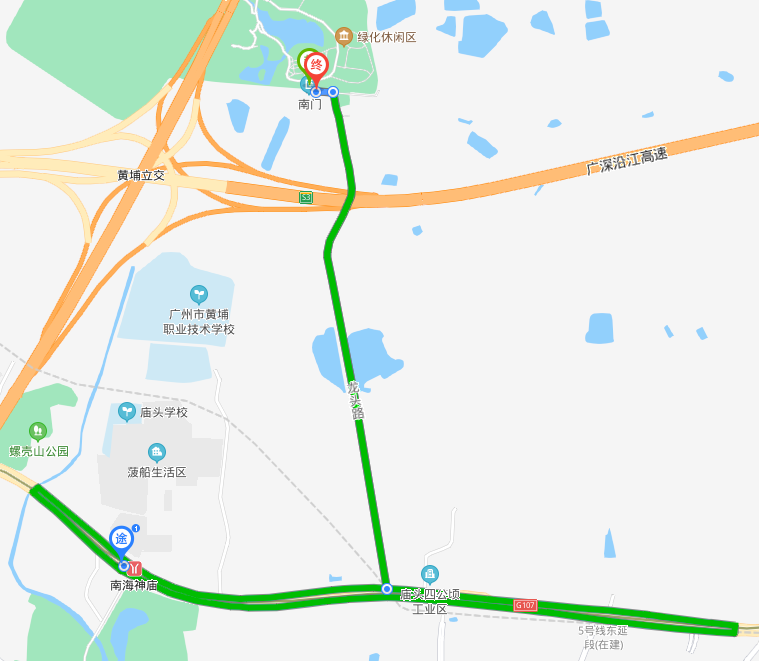This screenshot has width=759, height=661.
Task: Open the 广州市黄埔职业技术学校 place marker
Action: 199,294
